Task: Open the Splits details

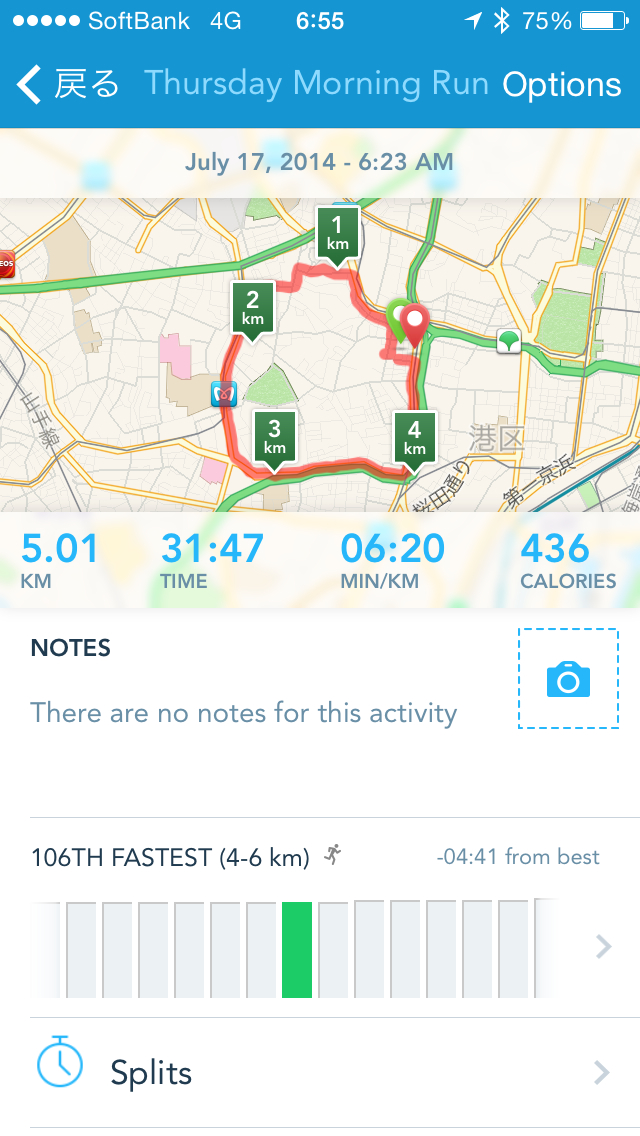Action: coord(320,1073)
